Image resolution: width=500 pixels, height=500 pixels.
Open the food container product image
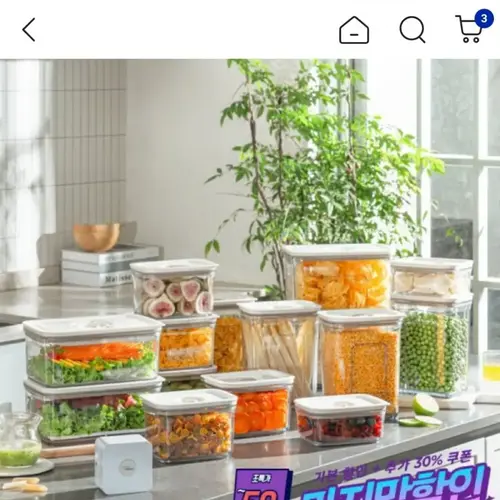[x=250, y=279]
